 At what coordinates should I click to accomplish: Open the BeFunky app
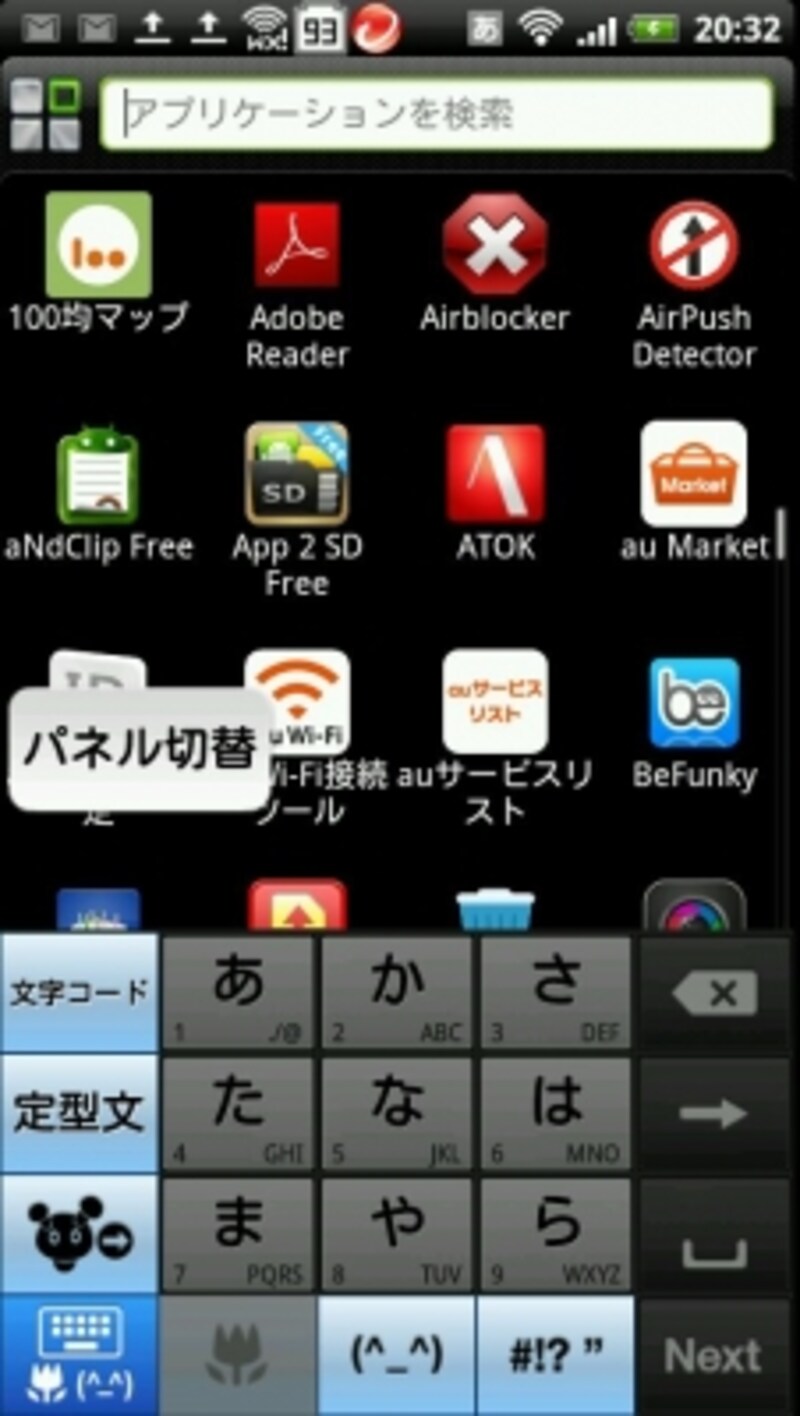click(x=694, y=720)
